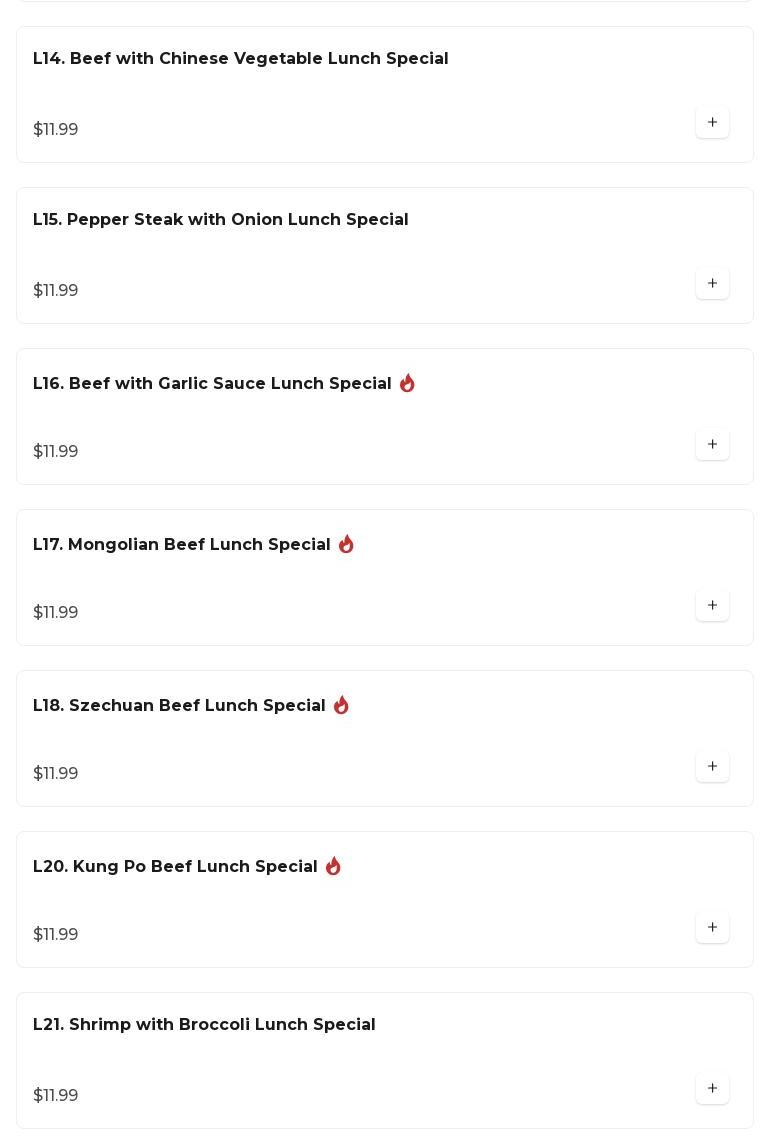Add L21 Shrimp with Broccoli to cart
The image size is (770, 1140).
click(712, 1089)
